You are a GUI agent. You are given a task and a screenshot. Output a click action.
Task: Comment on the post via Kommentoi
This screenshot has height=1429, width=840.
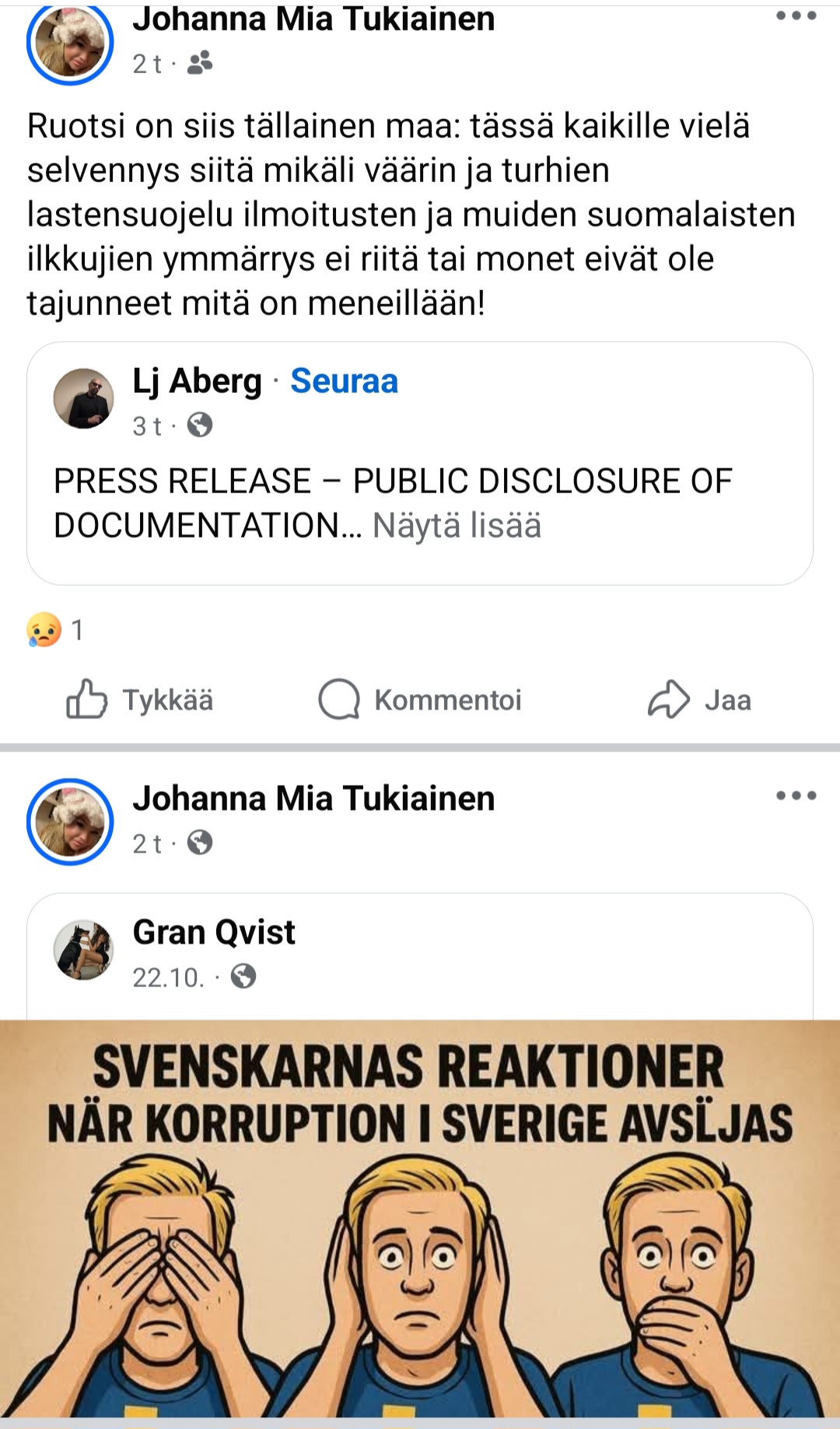(x=420, y=699)
